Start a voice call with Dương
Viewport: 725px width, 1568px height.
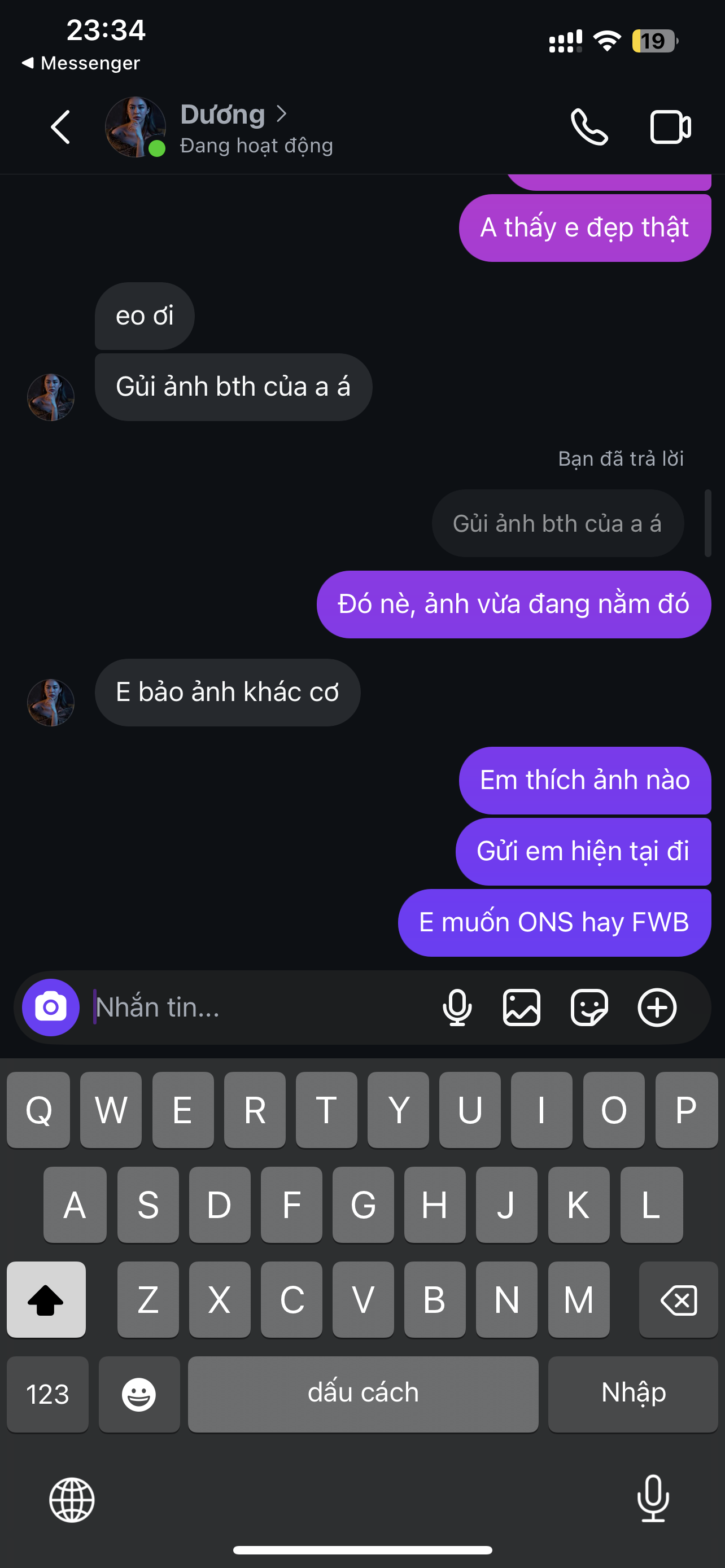tap(589, 127)
